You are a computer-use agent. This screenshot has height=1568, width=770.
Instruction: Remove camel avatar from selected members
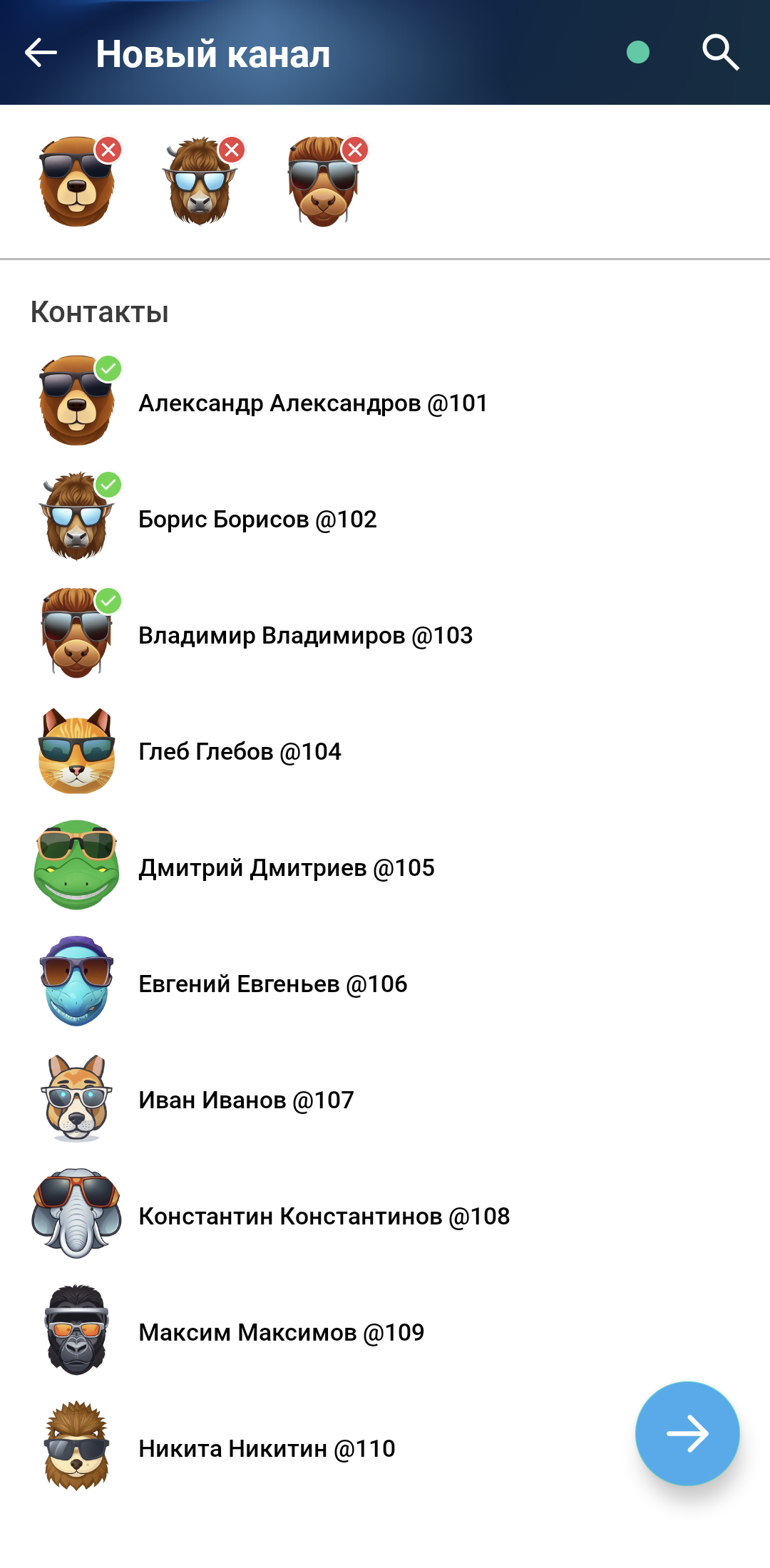pyautogui.click(x=355, y=150)
